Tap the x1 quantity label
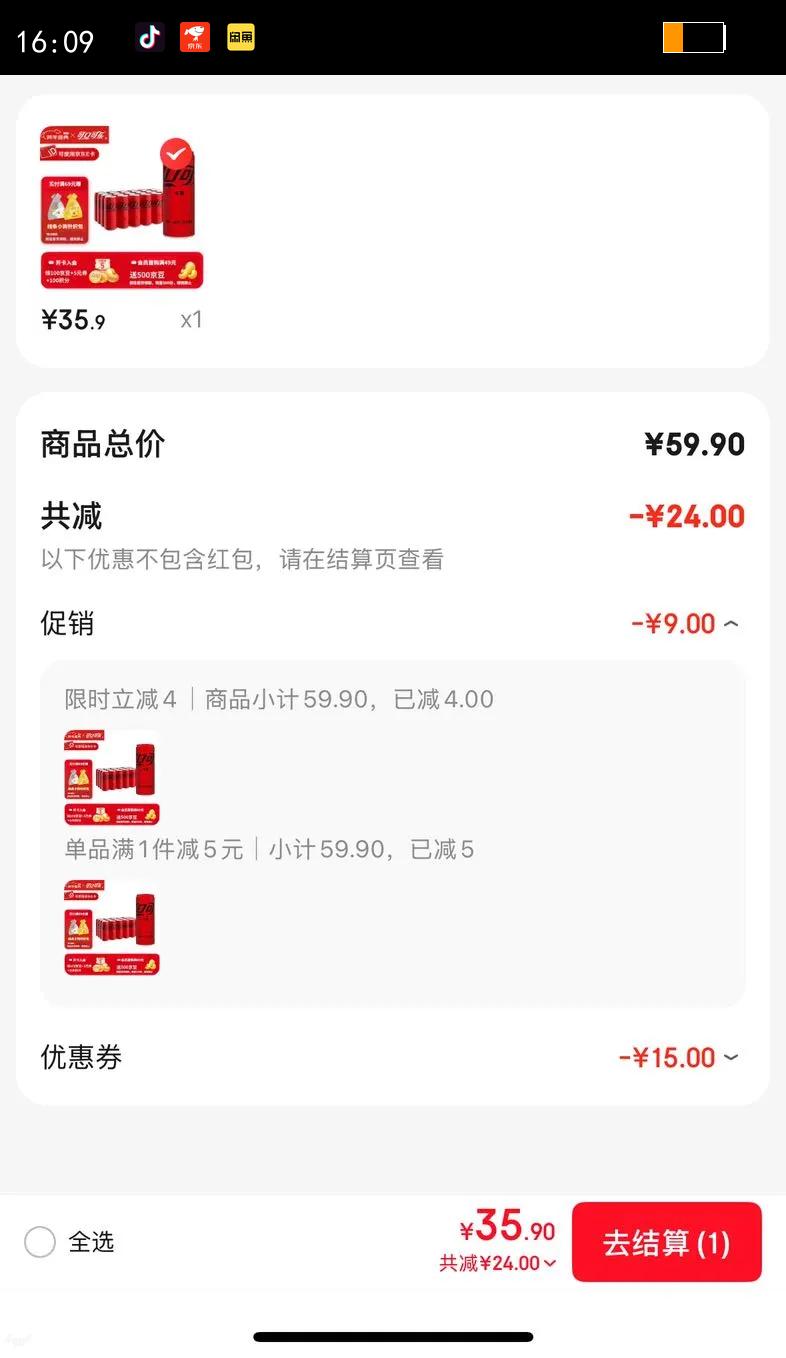 tap(190, 320)
